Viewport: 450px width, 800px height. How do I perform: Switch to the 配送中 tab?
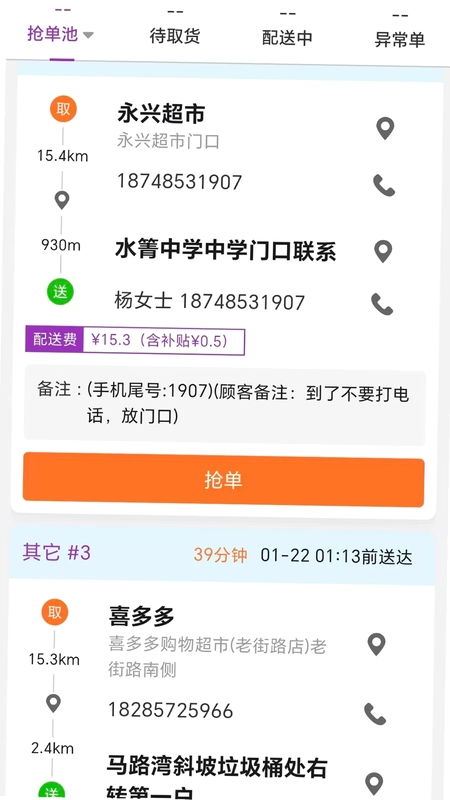287,37
